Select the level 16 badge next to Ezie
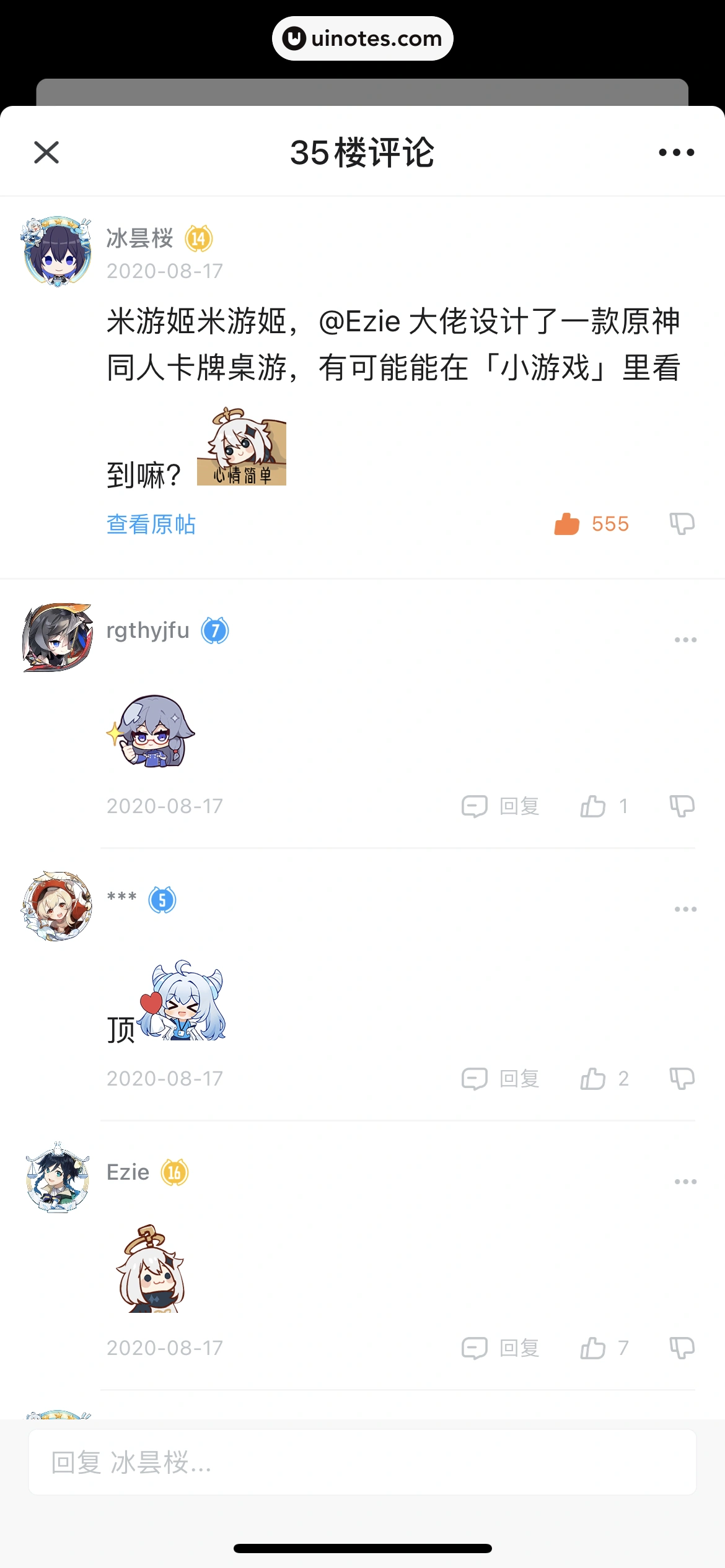 (175, 1171)
